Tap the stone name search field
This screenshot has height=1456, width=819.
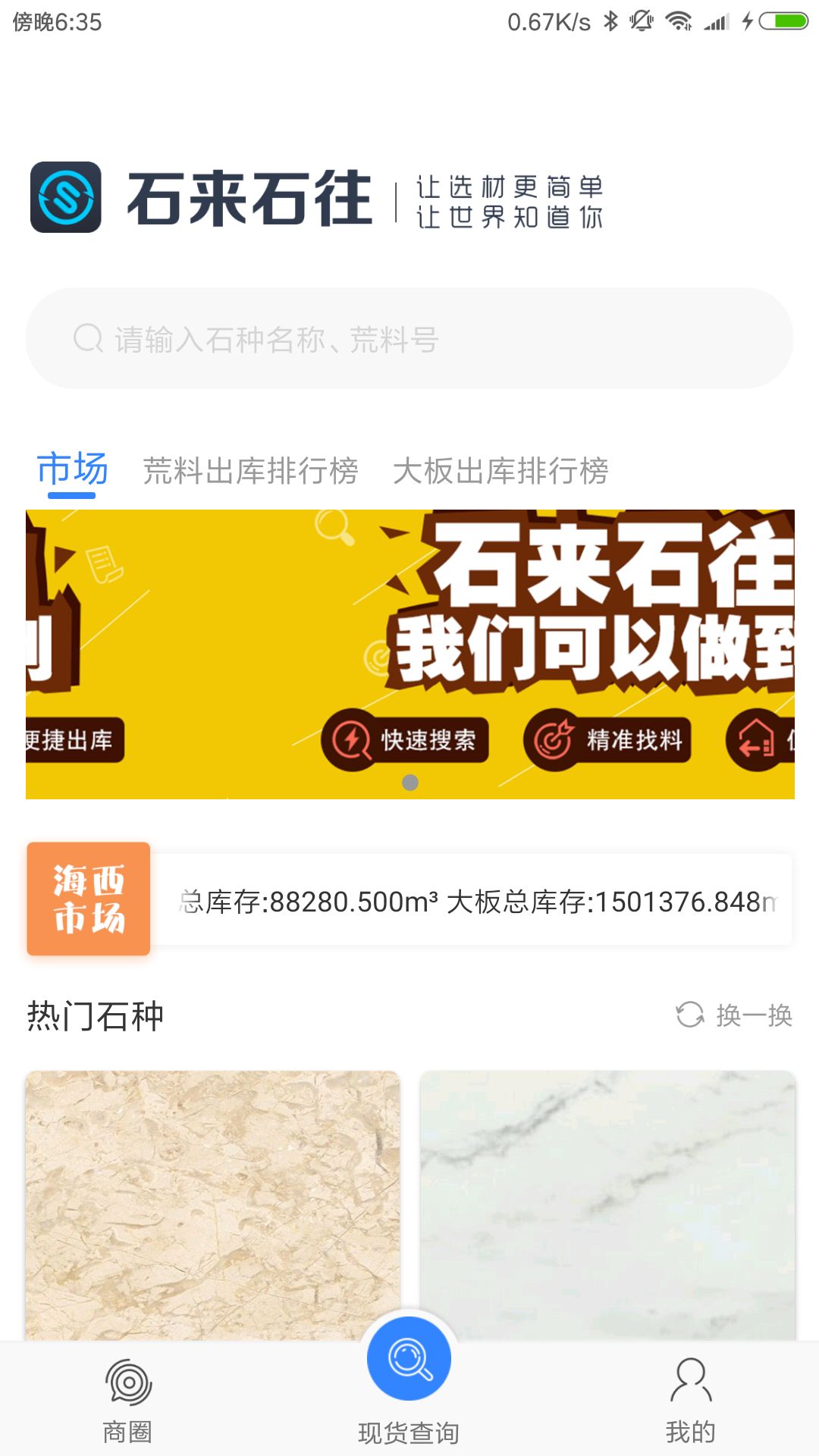point(409,339)
